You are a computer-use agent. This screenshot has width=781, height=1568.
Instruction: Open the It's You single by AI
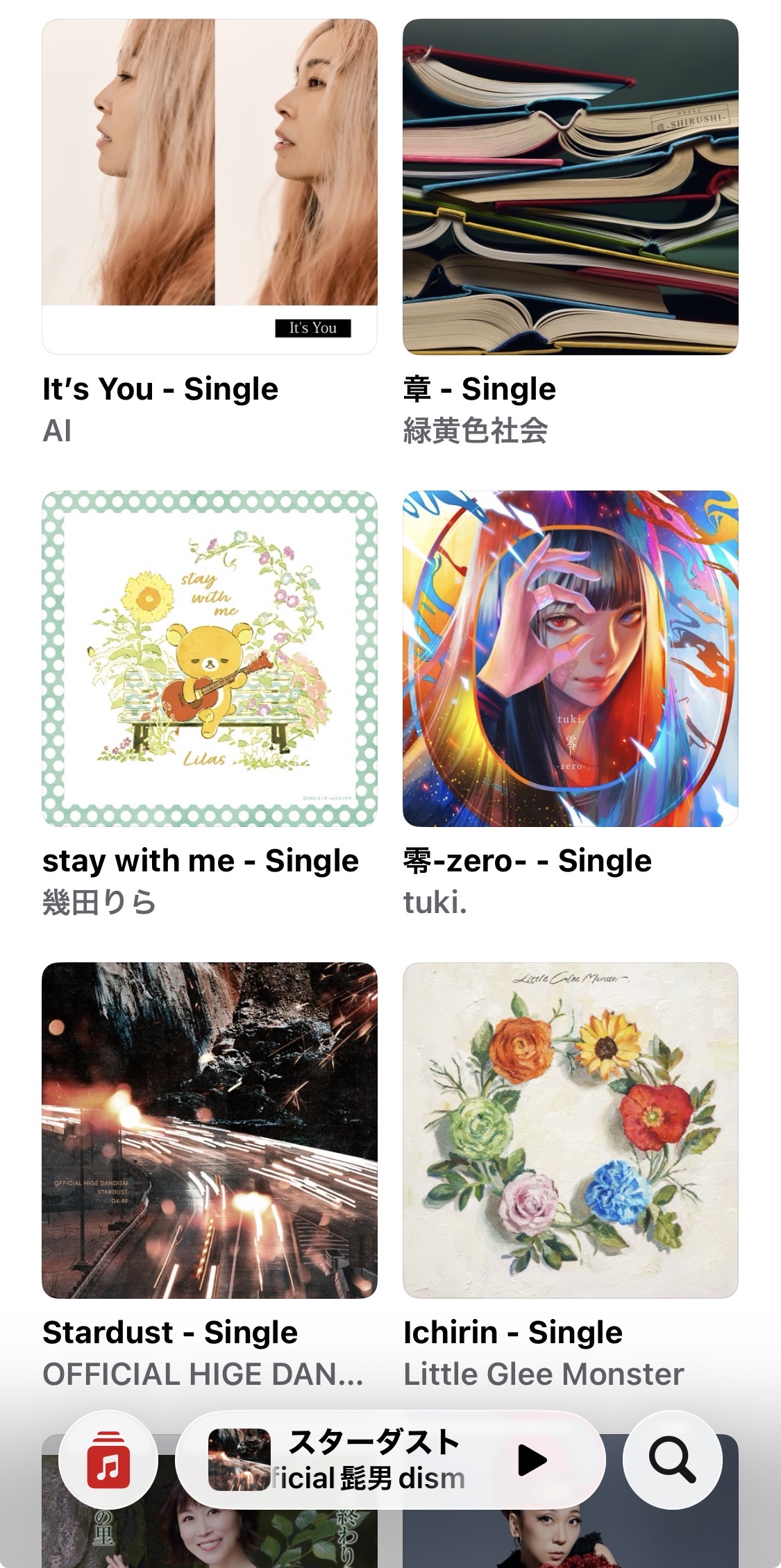coord(209,187)
